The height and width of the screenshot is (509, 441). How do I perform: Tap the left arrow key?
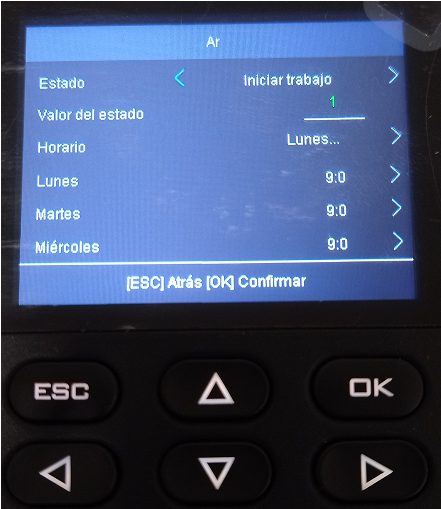(61, 473)
